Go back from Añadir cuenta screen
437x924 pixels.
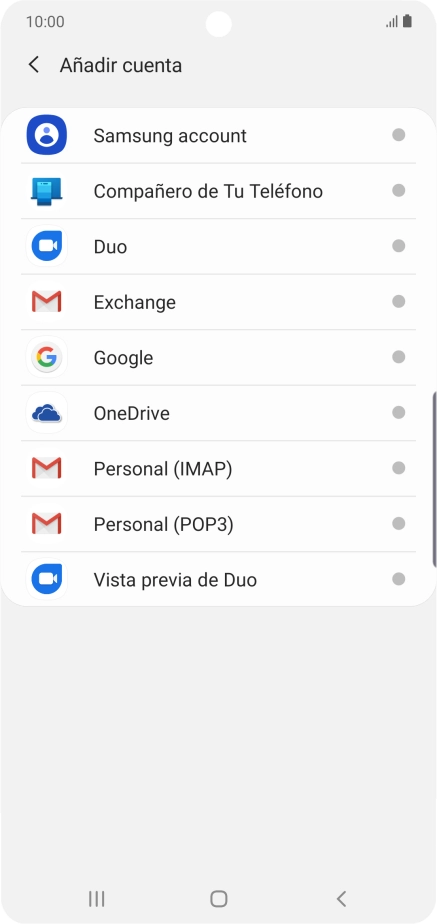coord(34,65)
